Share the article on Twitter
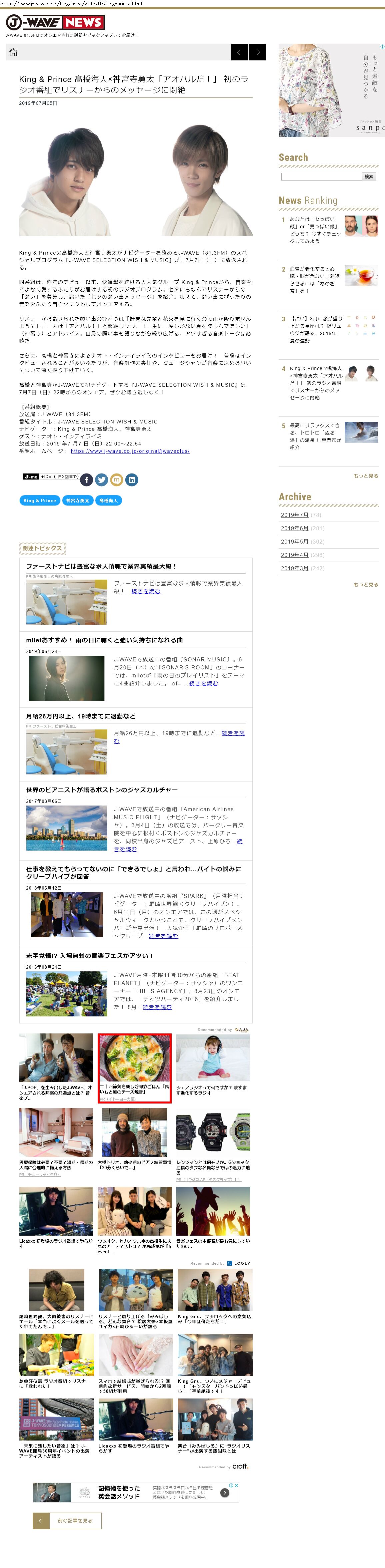The width and height of the screenshot is (385, 1568). pos(102,480)
